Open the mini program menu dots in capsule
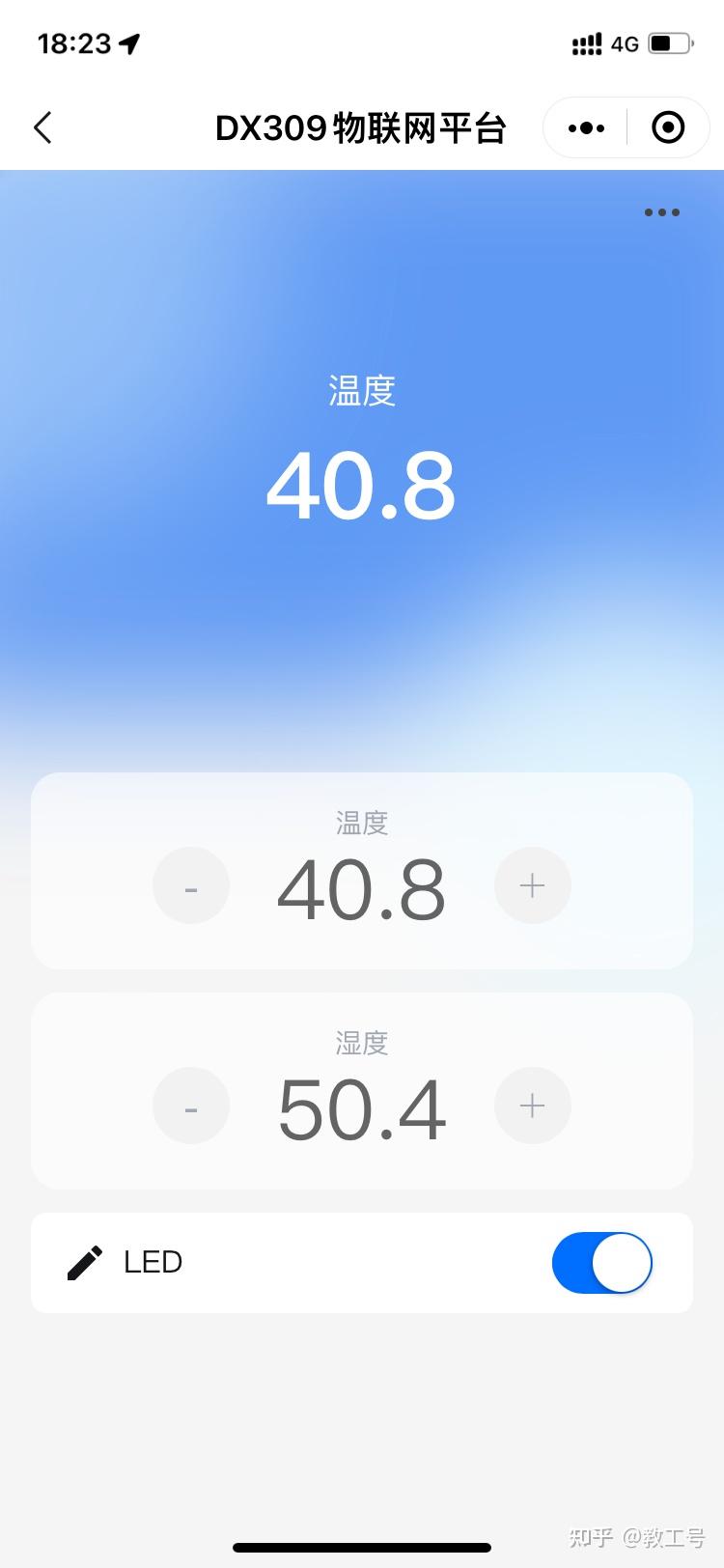 [586, 127]
